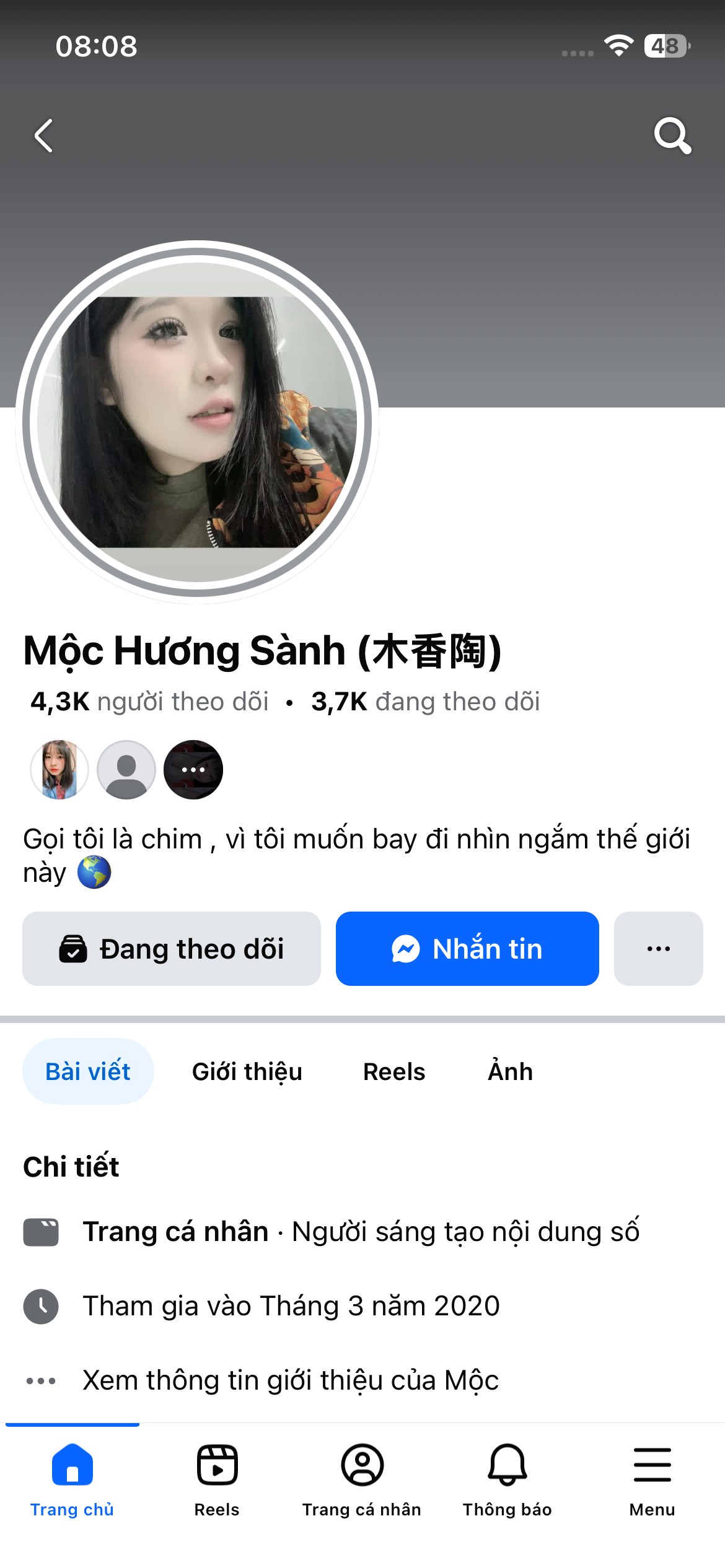Go to Trang chủ in bottom bar
The height and width of the screenshot is (1568, 725).
pyautogui.click(x=72, y=1479)
